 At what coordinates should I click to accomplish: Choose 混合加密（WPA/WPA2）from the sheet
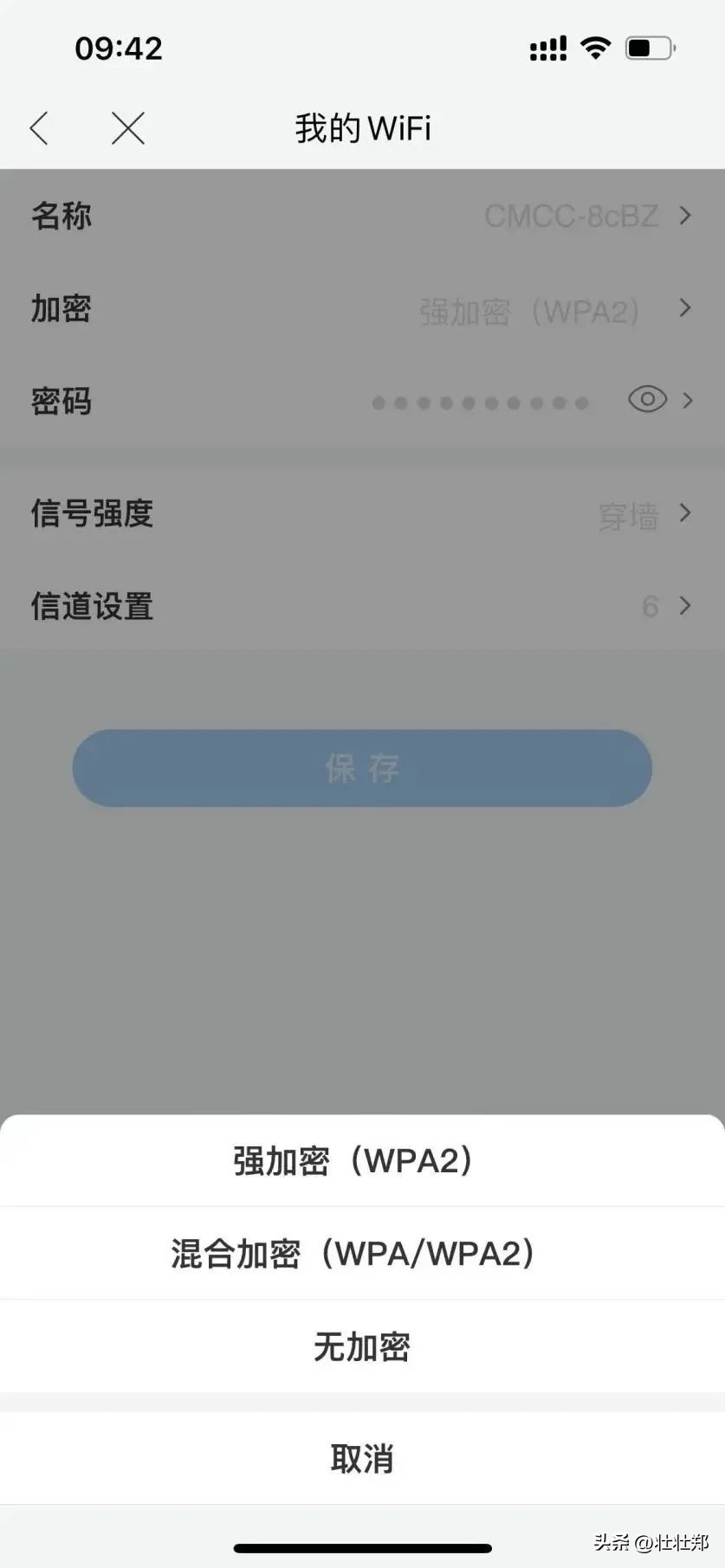(362, 1252)
